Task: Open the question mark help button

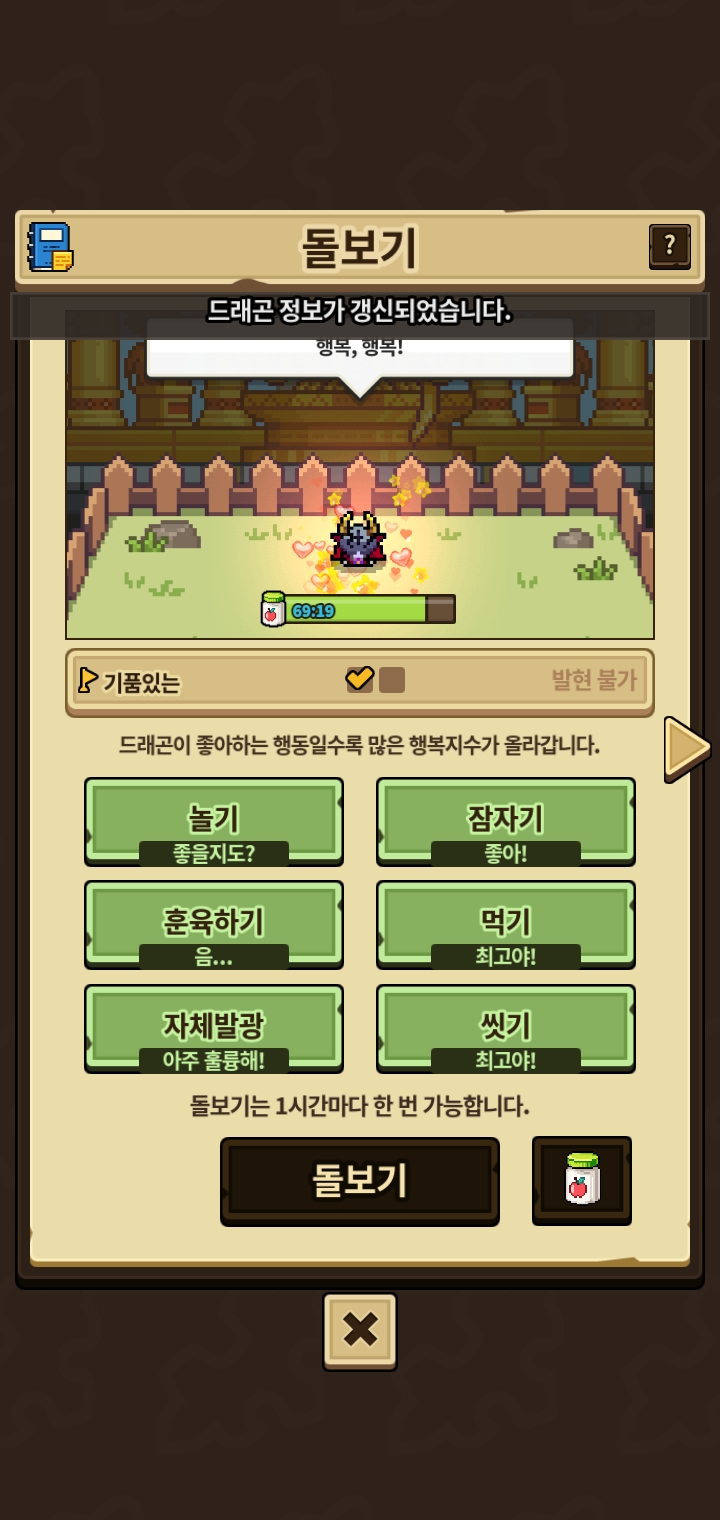Action: [669, 246]
